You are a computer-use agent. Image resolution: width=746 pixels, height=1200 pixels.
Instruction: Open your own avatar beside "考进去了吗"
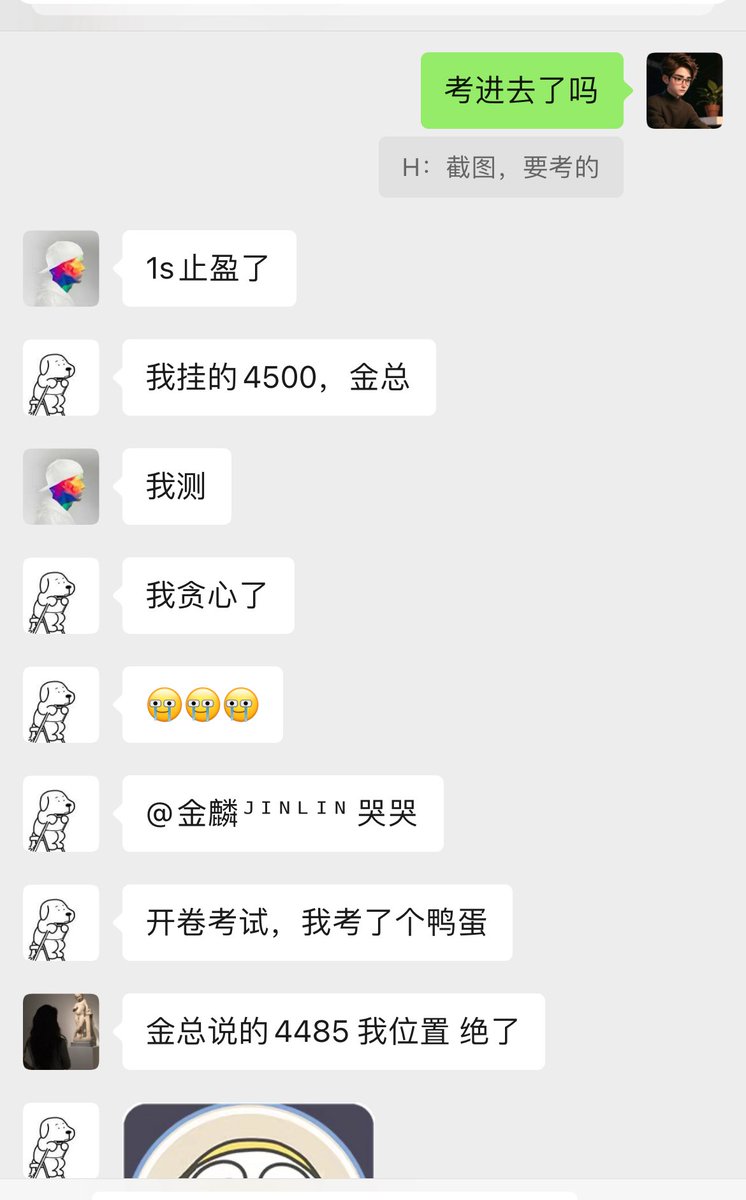click(684, 91)
